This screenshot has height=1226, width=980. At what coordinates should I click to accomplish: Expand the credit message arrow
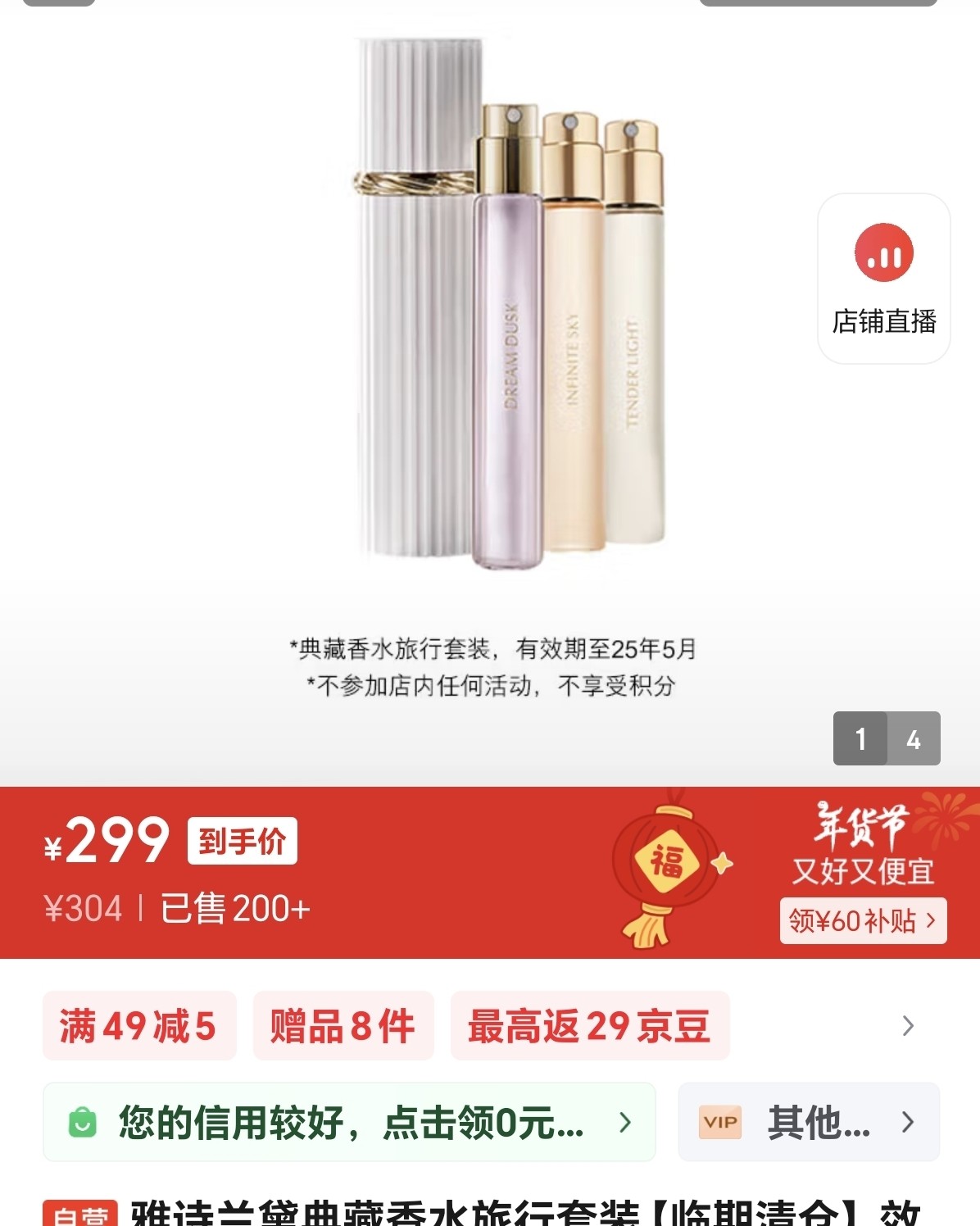point(626,1122)
